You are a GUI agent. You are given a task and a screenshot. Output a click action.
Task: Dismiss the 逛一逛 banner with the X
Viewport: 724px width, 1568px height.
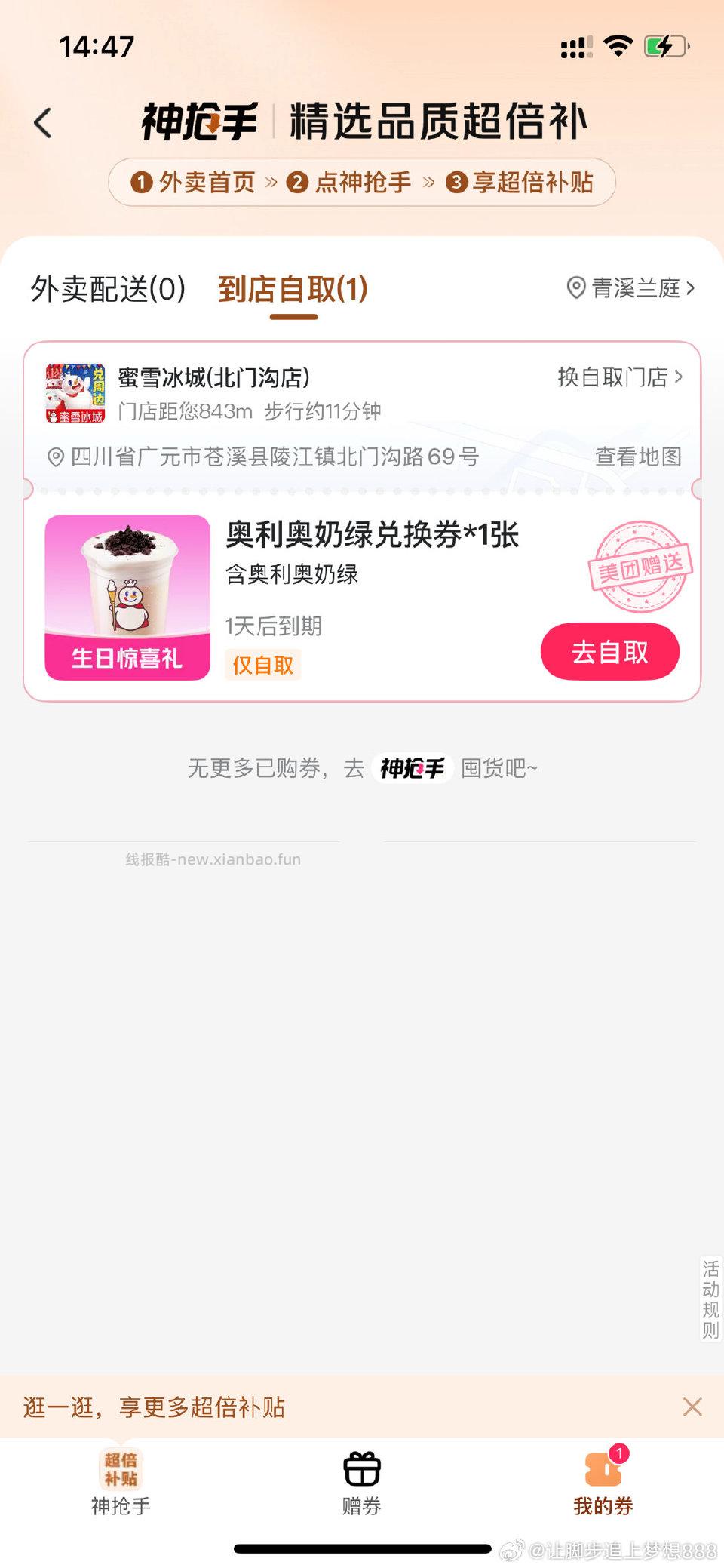[692, 1408]
